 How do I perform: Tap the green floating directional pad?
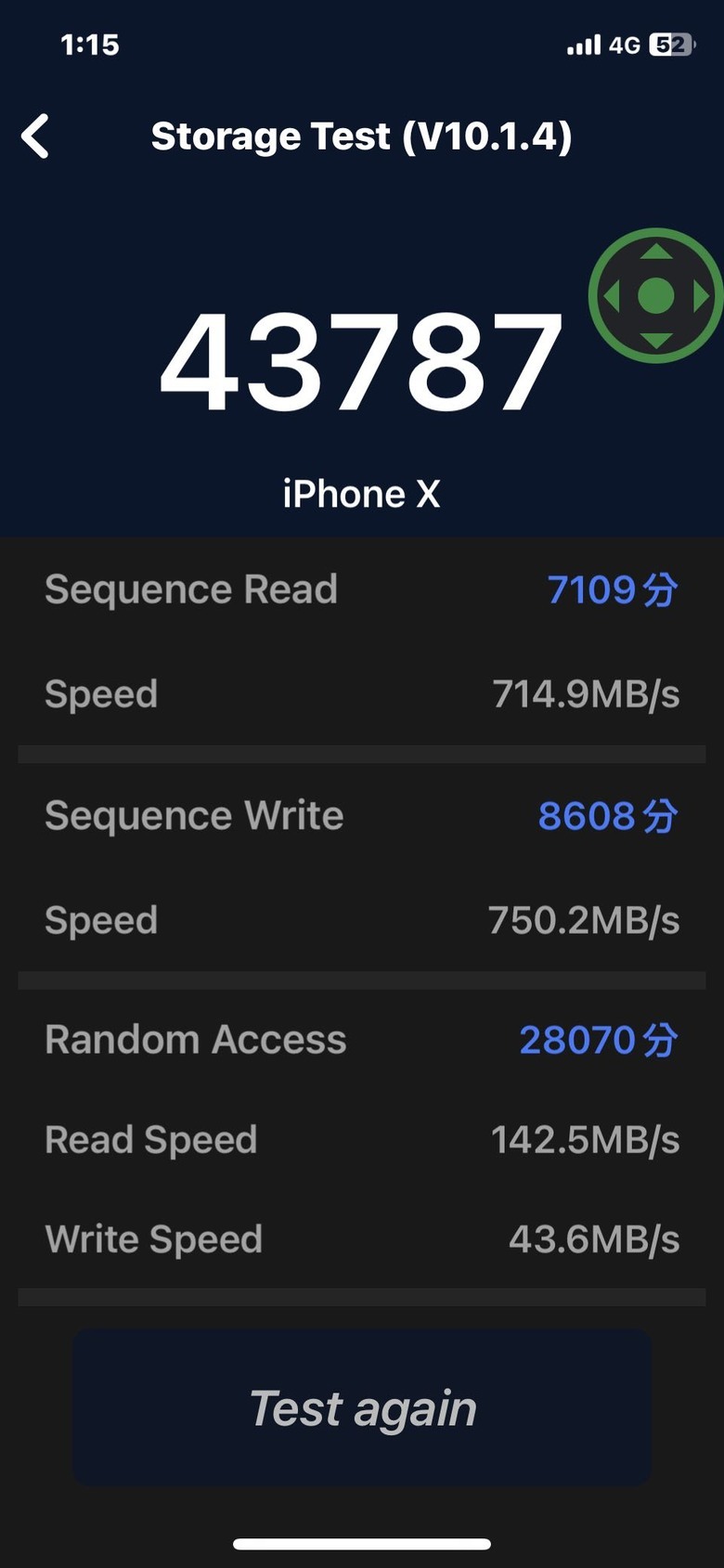(656, 296)
